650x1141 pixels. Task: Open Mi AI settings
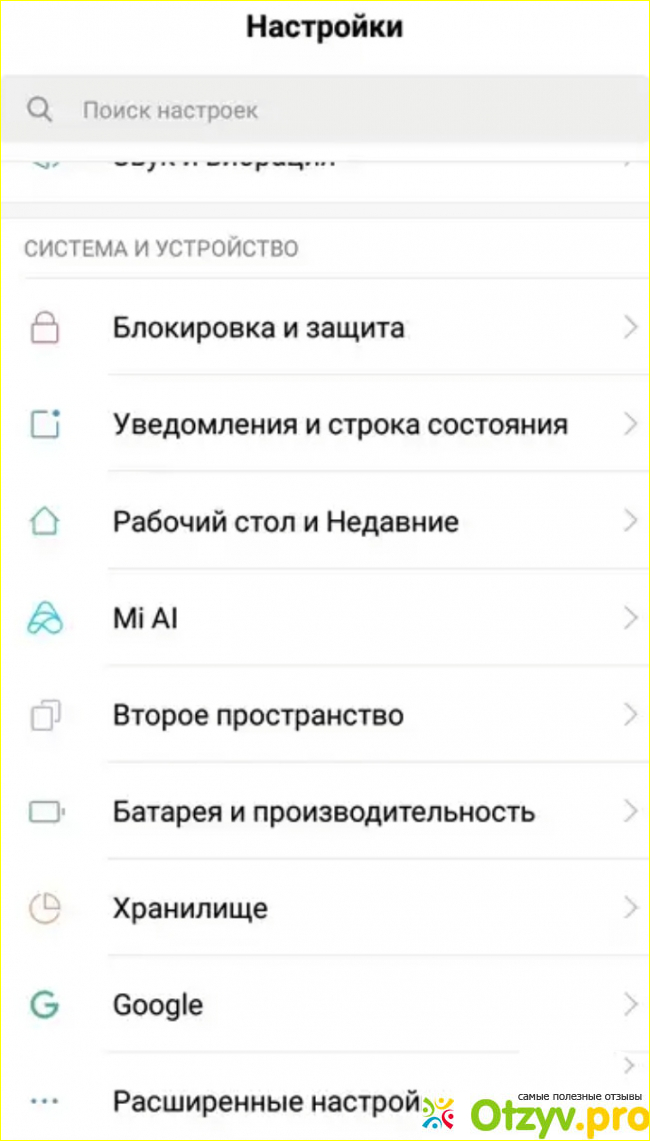(325, 618)
